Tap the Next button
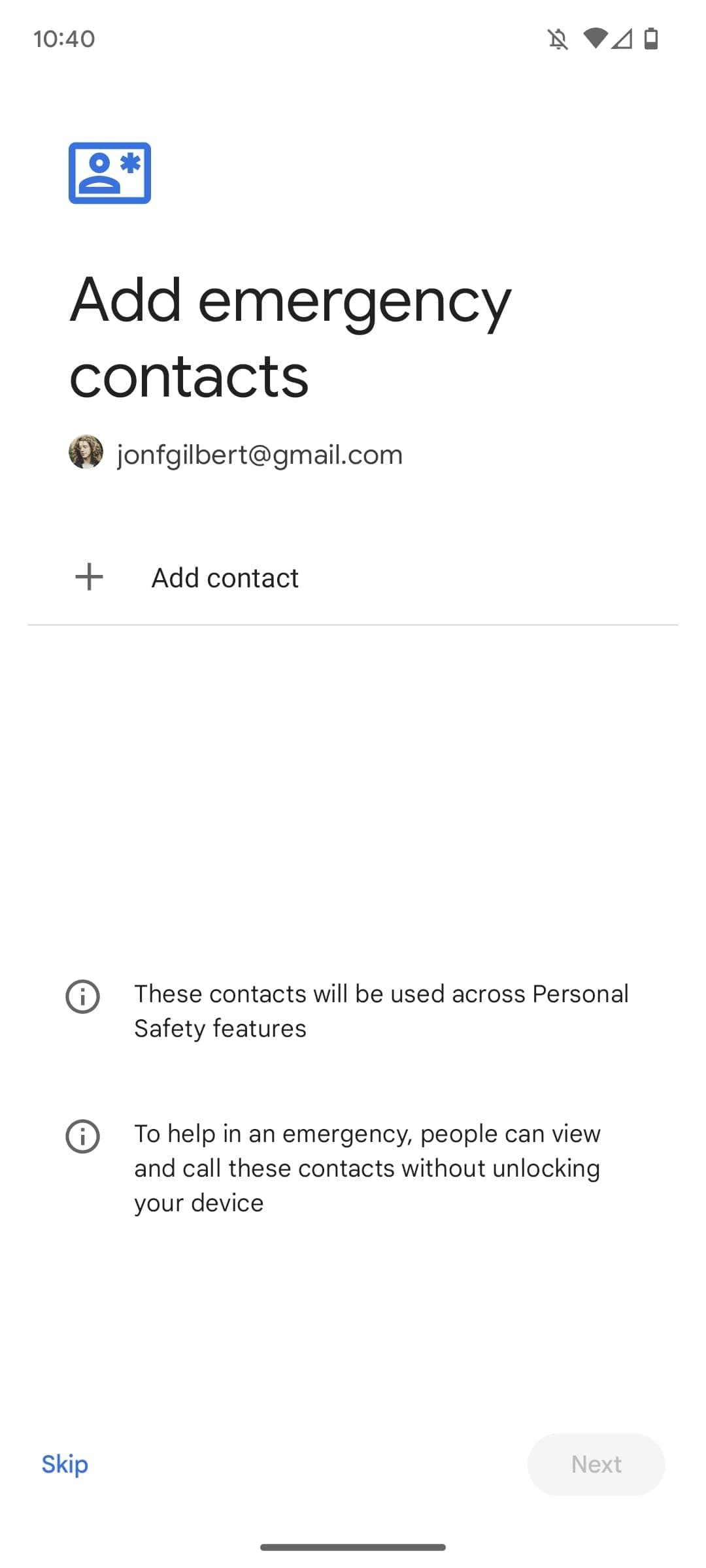 [596, 1464]
